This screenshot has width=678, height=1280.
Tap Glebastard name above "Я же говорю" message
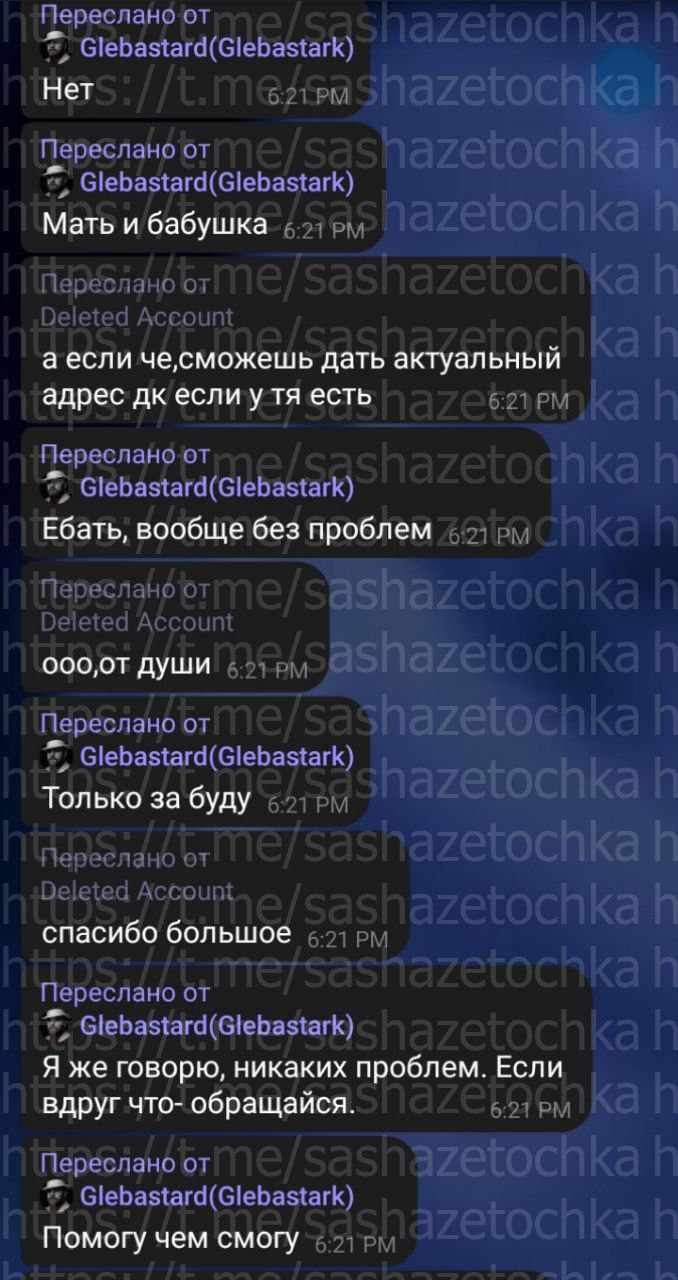(x=215, y=1026)
